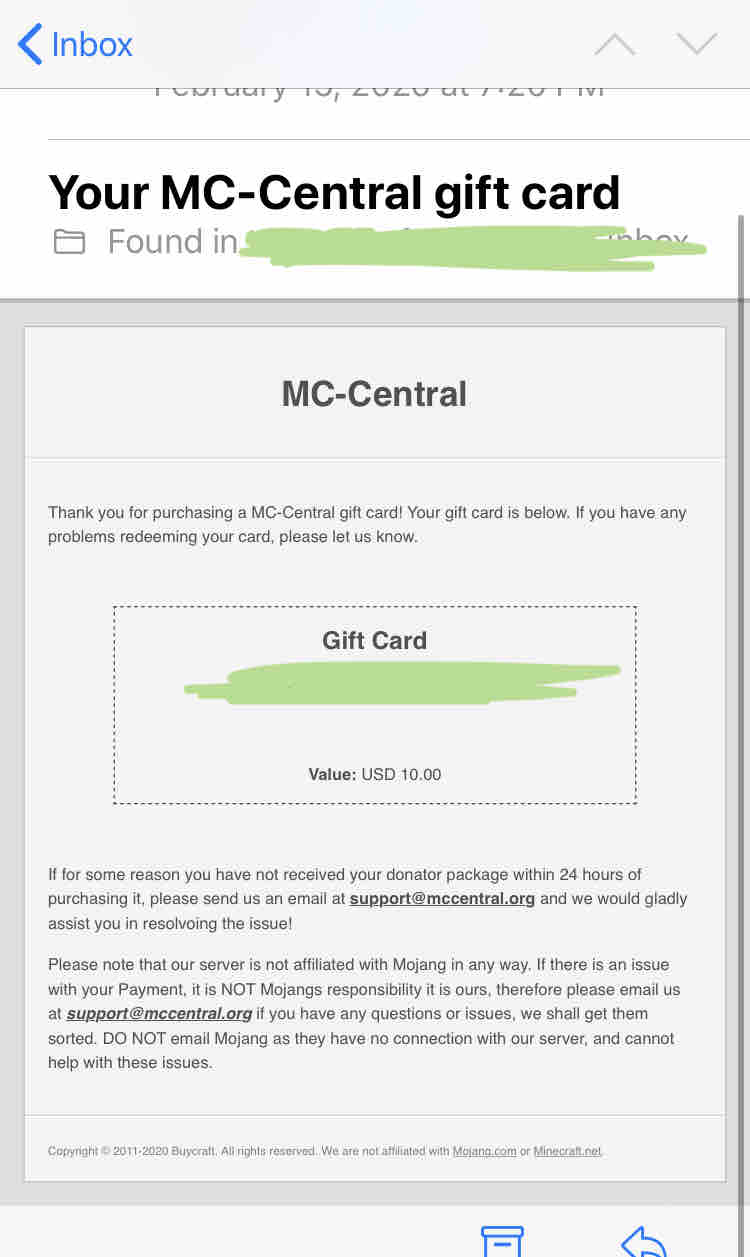Tap the italic support@mccentral.org payment link
The width and height of the screenshot is (750, 1257).
point(159,1014)
